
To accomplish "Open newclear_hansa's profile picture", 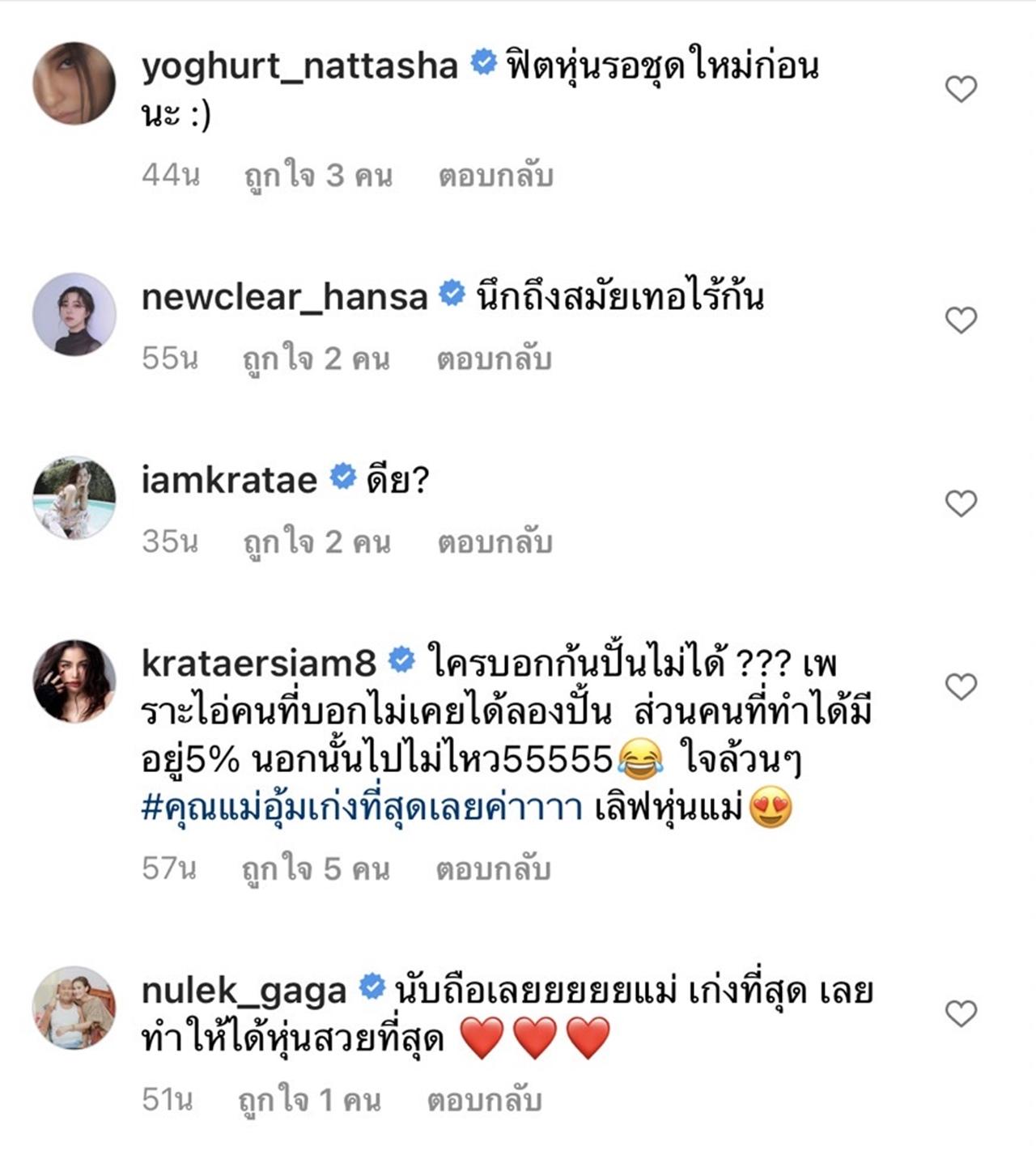I will (x=74, y=314).
